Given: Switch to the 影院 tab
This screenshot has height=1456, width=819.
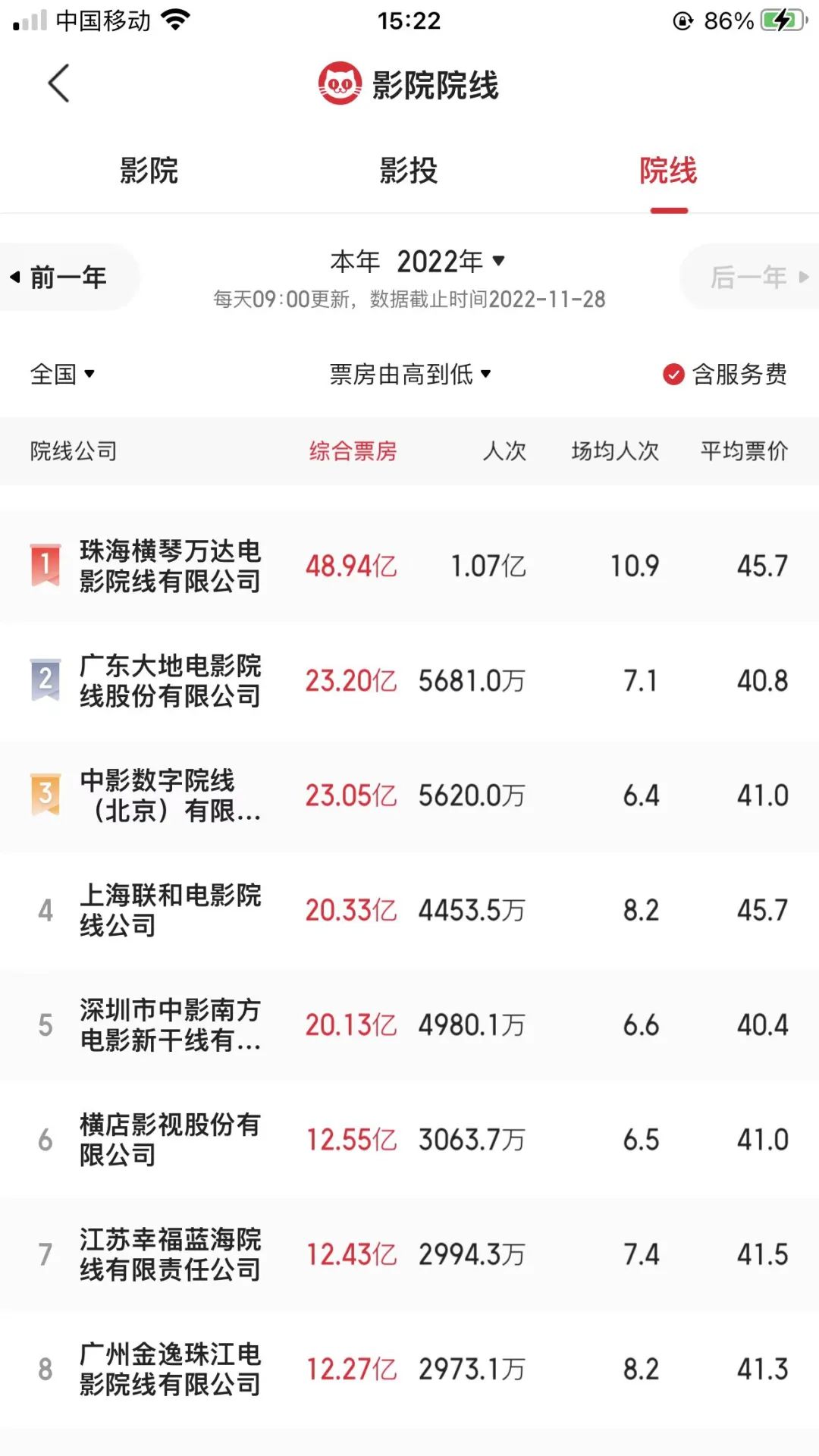Looking at the screenshot, I should coord(149,171).
